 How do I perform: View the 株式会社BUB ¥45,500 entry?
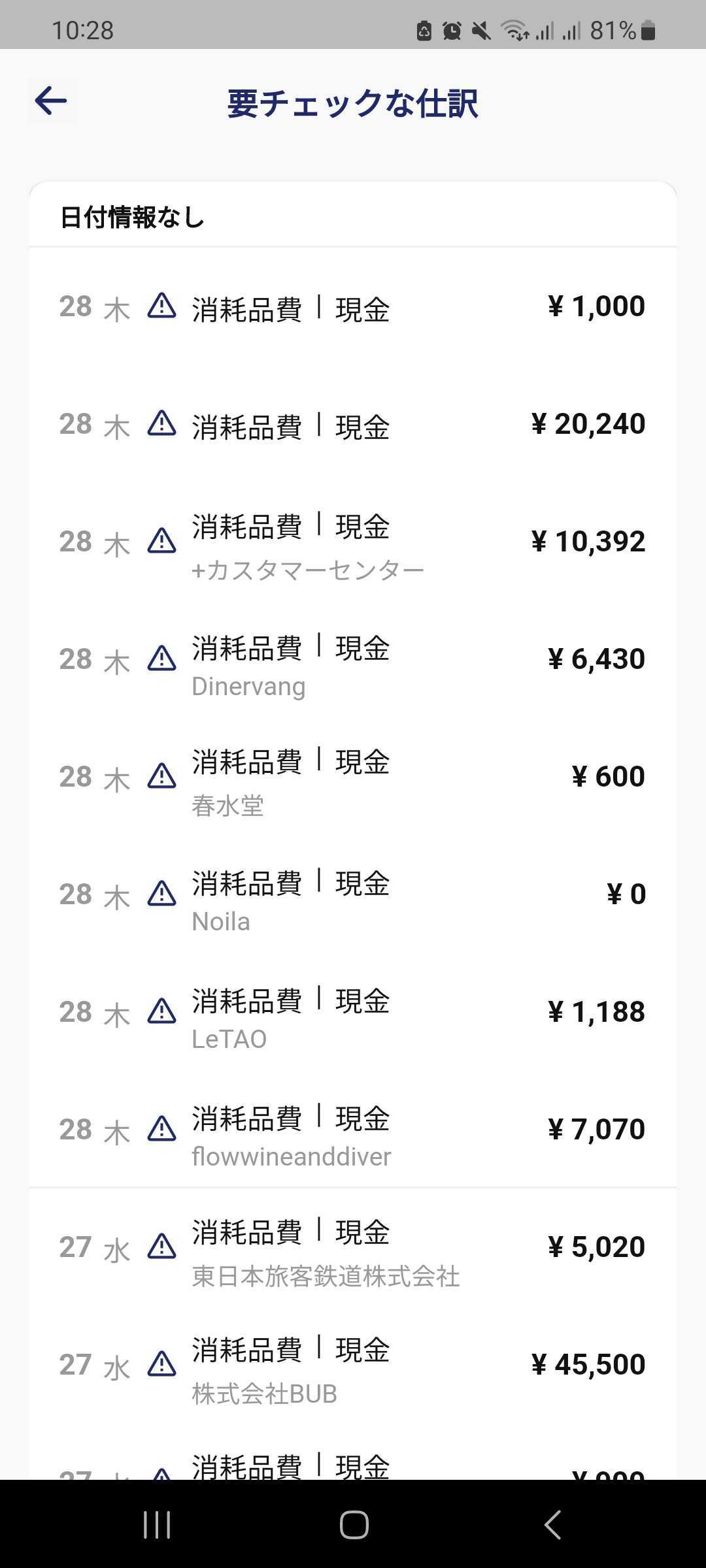353,1365
